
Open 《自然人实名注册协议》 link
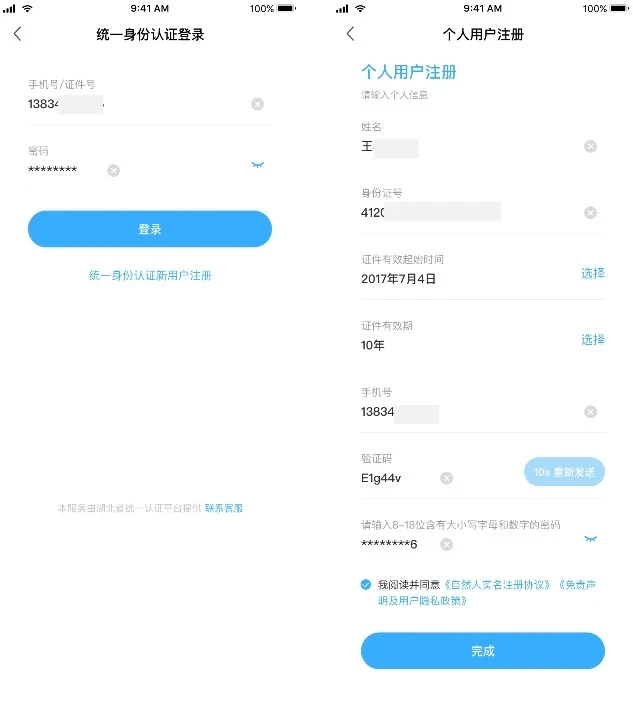[x=500, y=584]
